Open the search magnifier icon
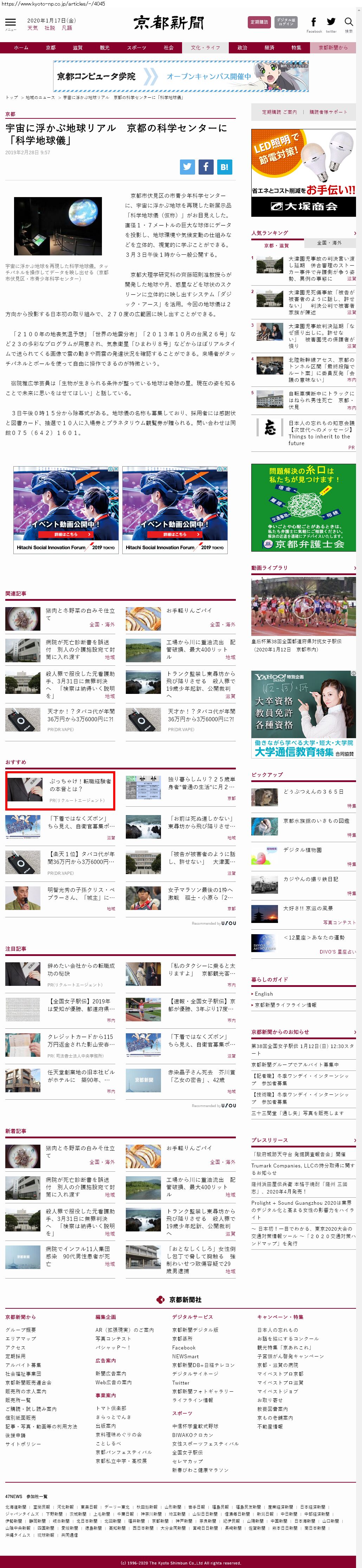Image resolution: width=362 pixels, height=1568 pixels. tap(349, 22)
